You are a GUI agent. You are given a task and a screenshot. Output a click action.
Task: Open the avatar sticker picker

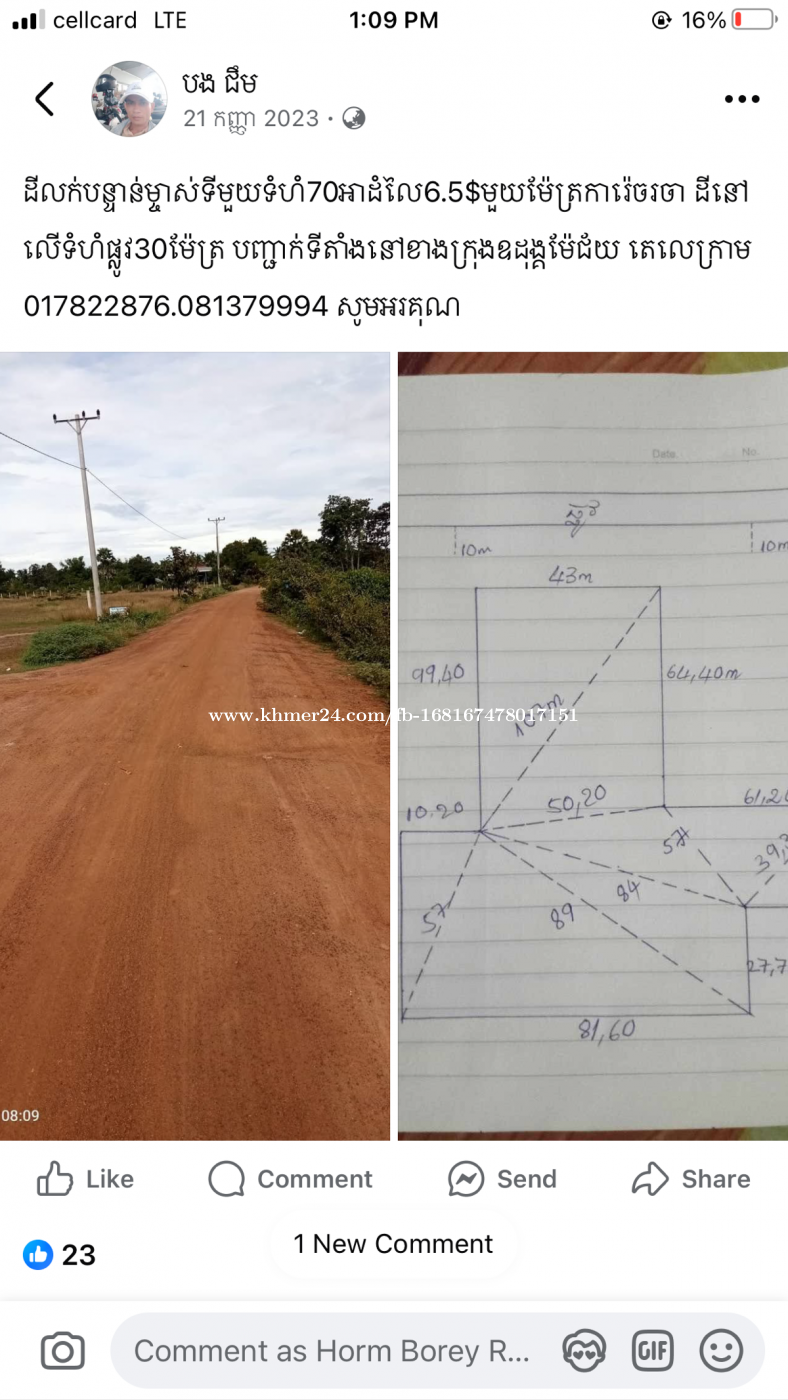click(x=585, y=1352)
